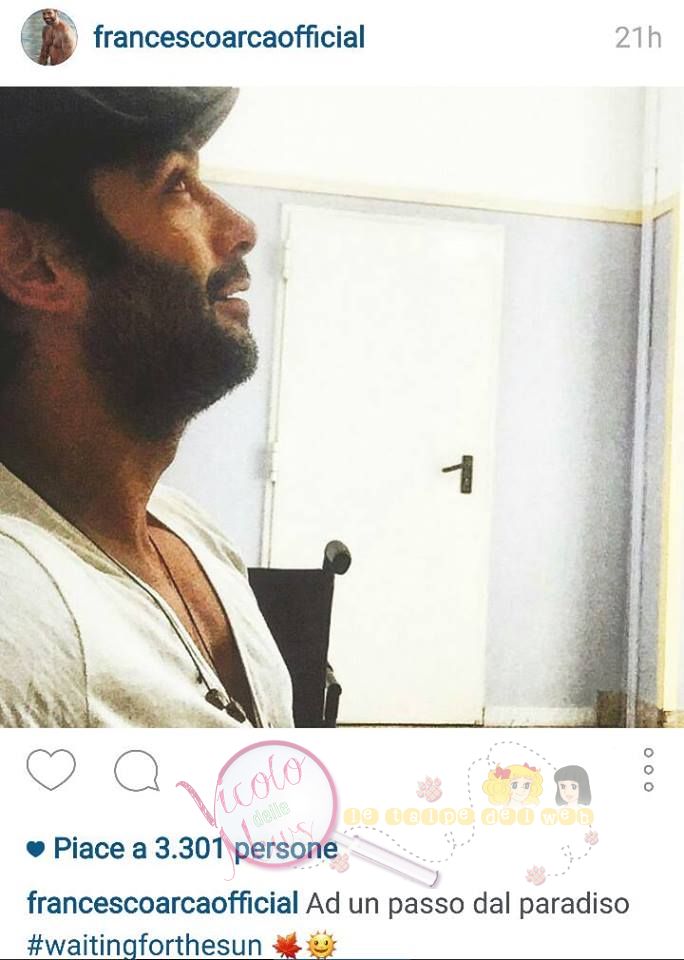Like this post with the heart icon
Screen dimensions: 684x960
(51, 770)
